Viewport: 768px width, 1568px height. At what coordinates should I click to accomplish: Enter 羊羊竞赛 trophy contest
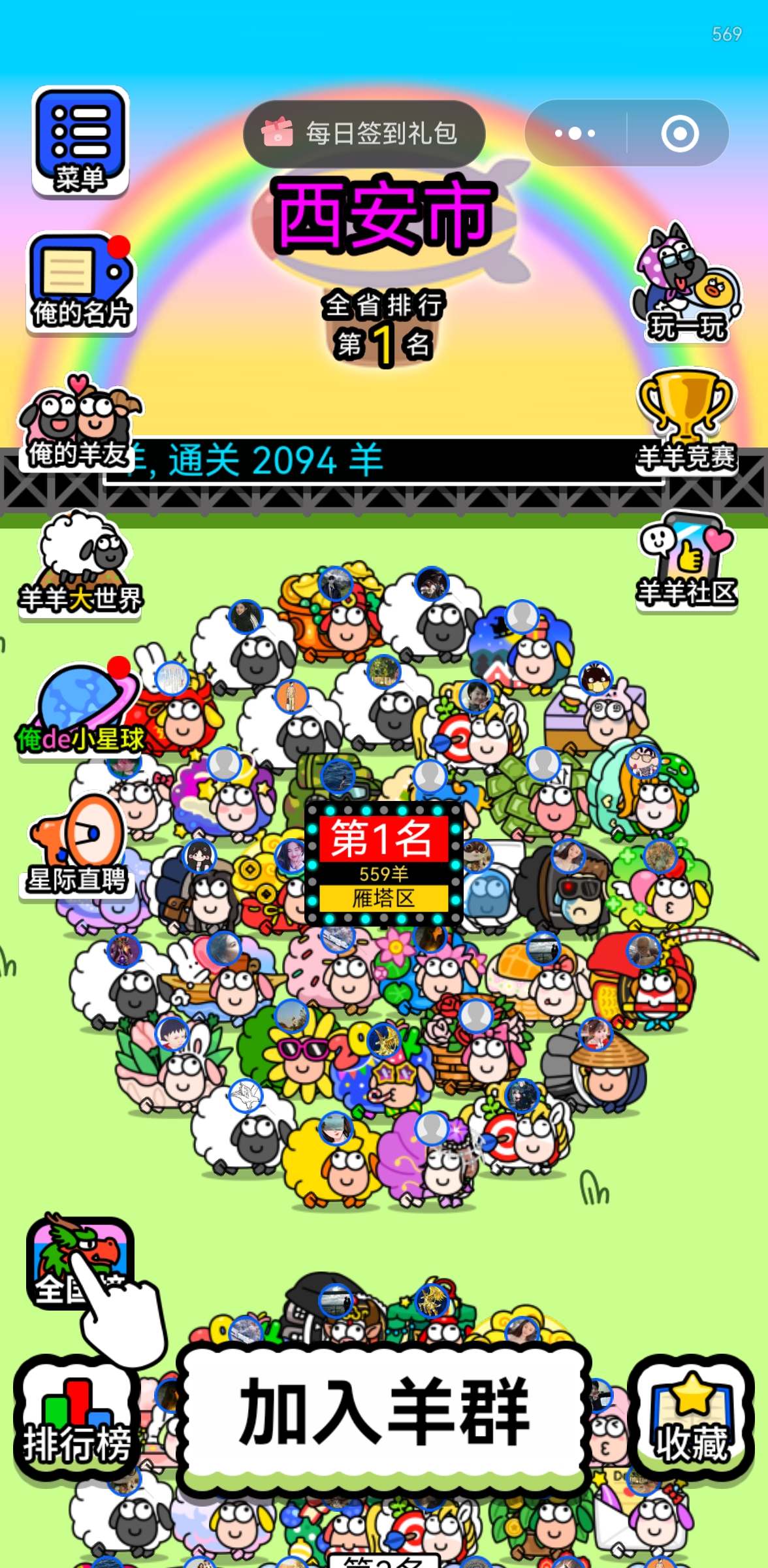[686, 421]
